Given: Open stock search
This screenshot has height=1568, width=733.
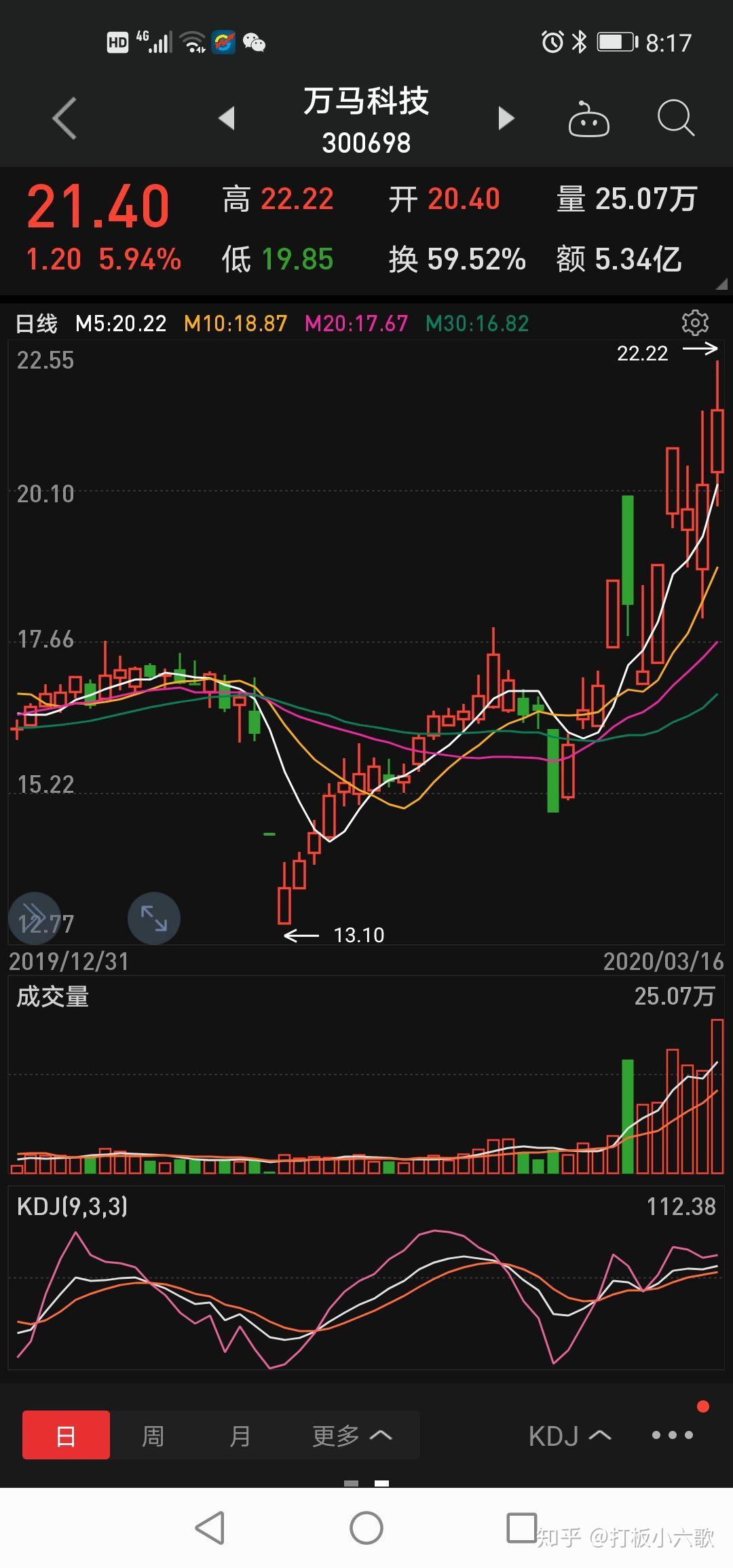Looking at the screenshot, I should pyautogui.click(x=675, y=119).
